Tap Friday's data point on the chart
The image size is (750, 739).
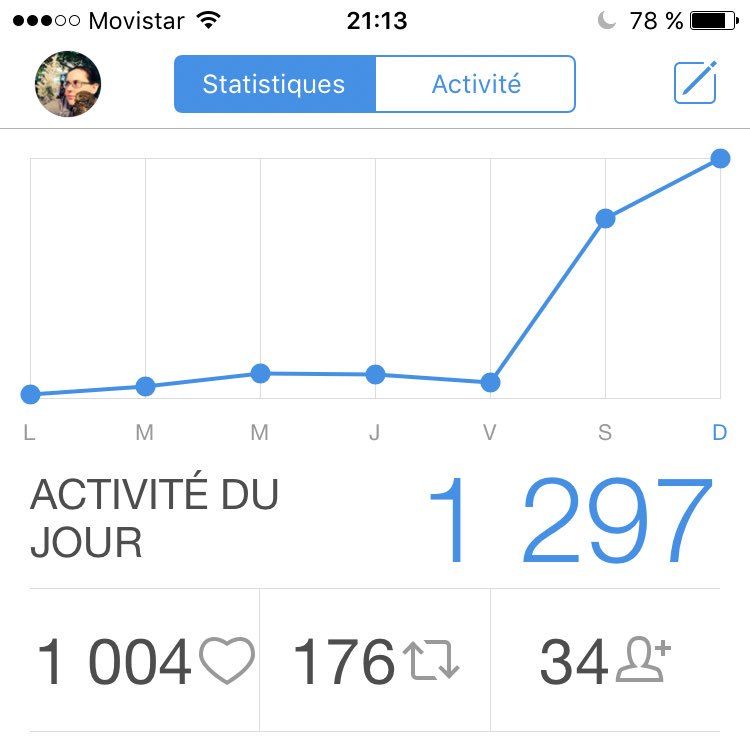tap(490, 382)
